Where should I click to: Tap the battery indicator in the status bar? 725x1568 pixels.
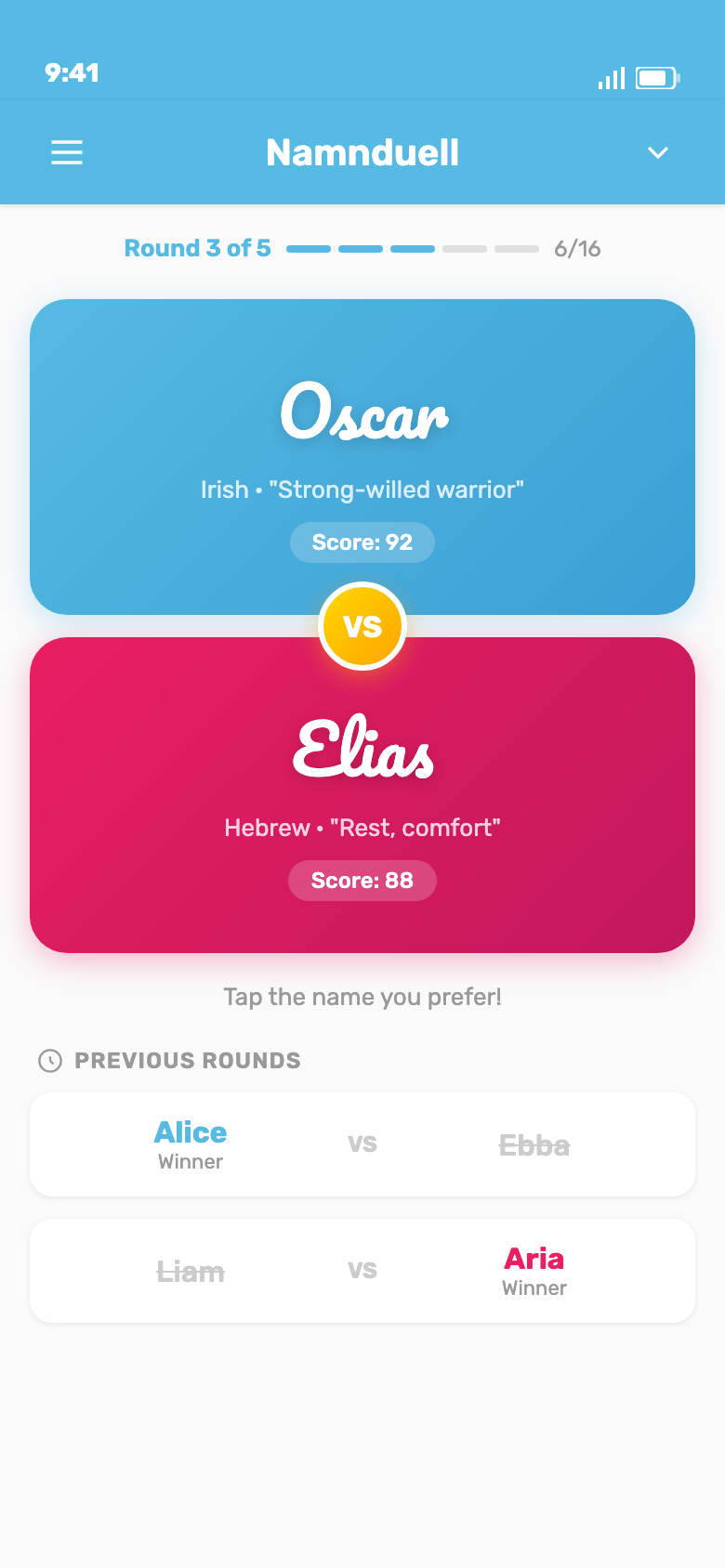[654, 78]
